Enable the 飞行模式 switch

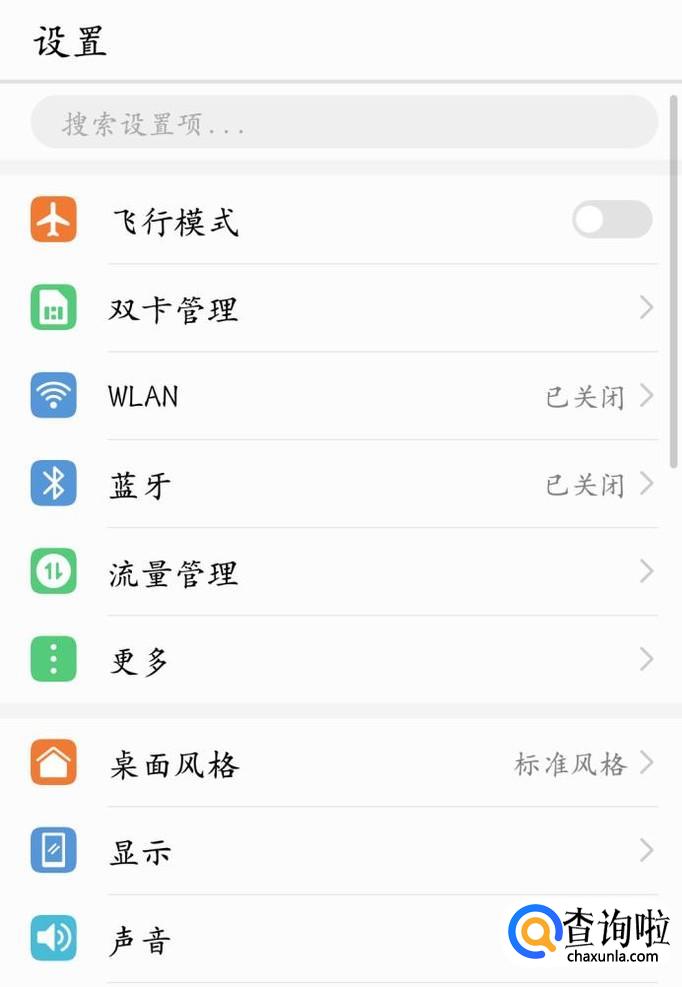coord(611,220)
